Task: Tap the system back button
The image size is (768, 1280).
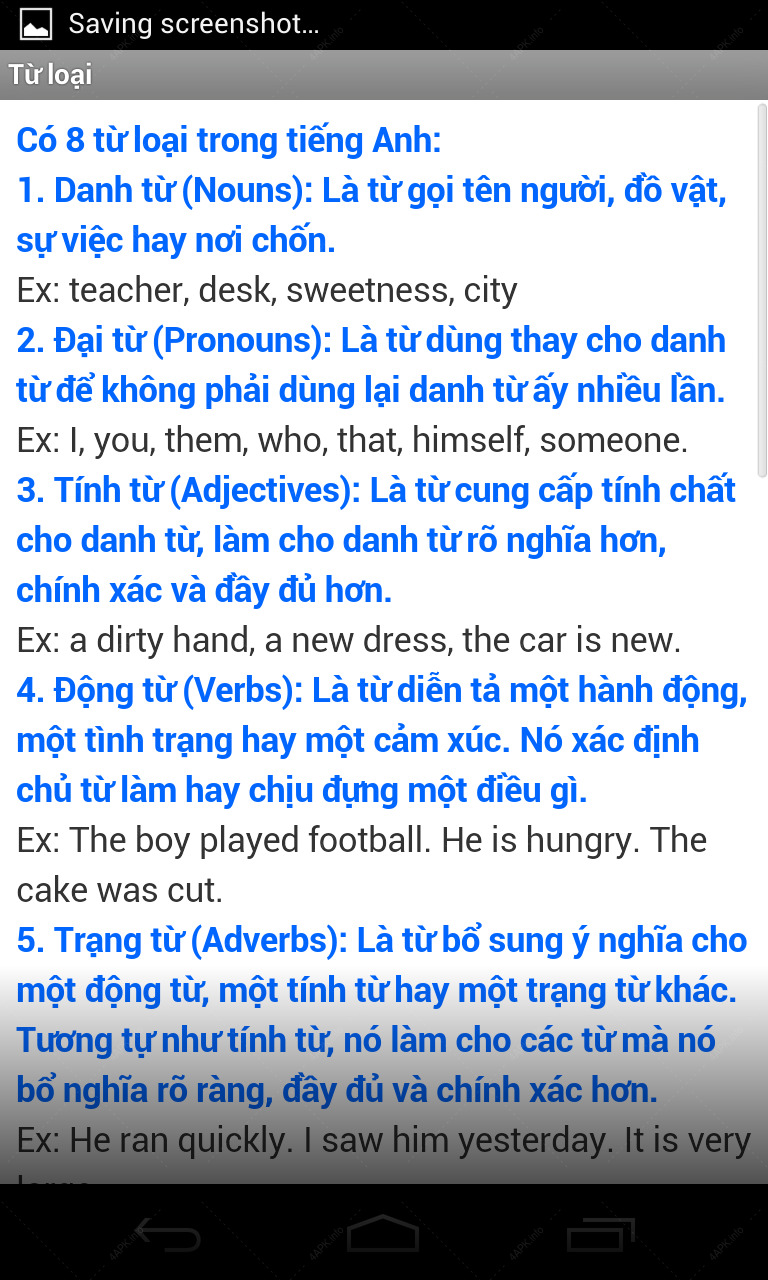Action: point(167,1235)
